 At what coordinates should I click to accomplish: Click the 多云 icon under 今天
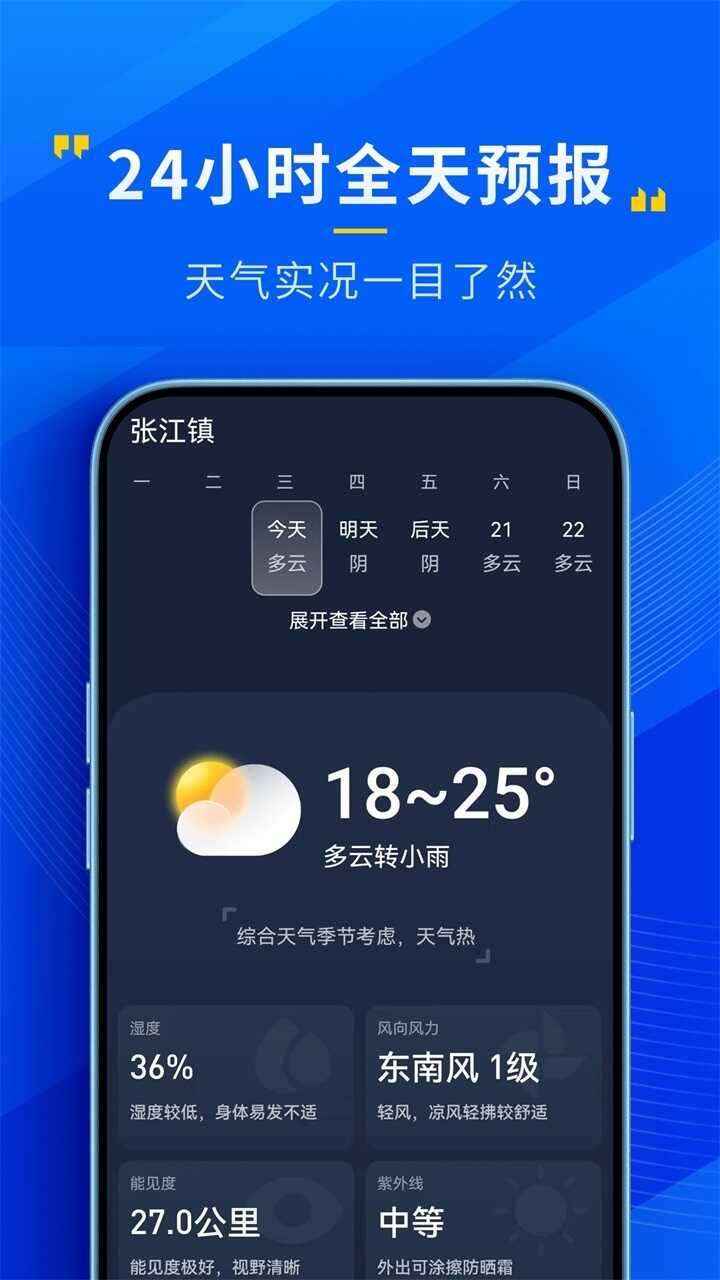pos(287,563)
